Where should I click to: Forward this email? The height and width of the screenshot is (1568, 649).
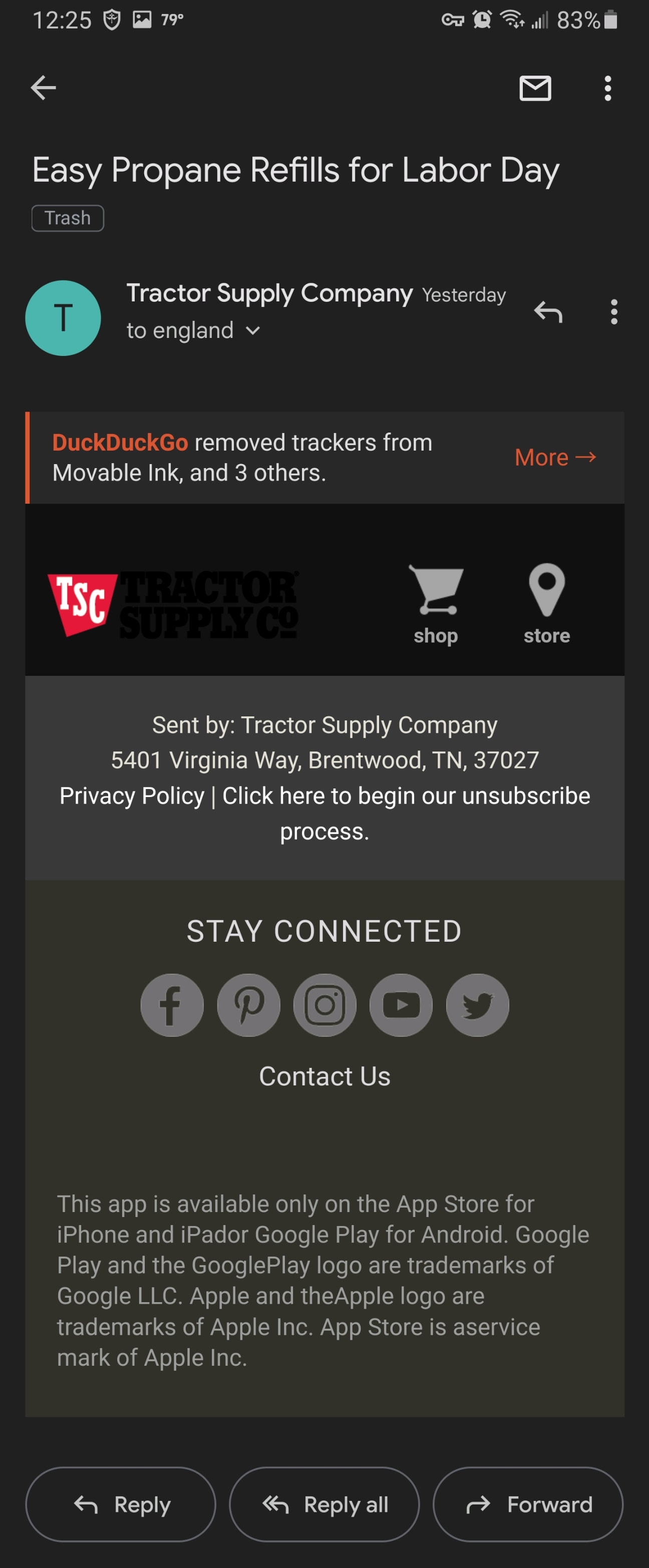(x=528, y=1504)
